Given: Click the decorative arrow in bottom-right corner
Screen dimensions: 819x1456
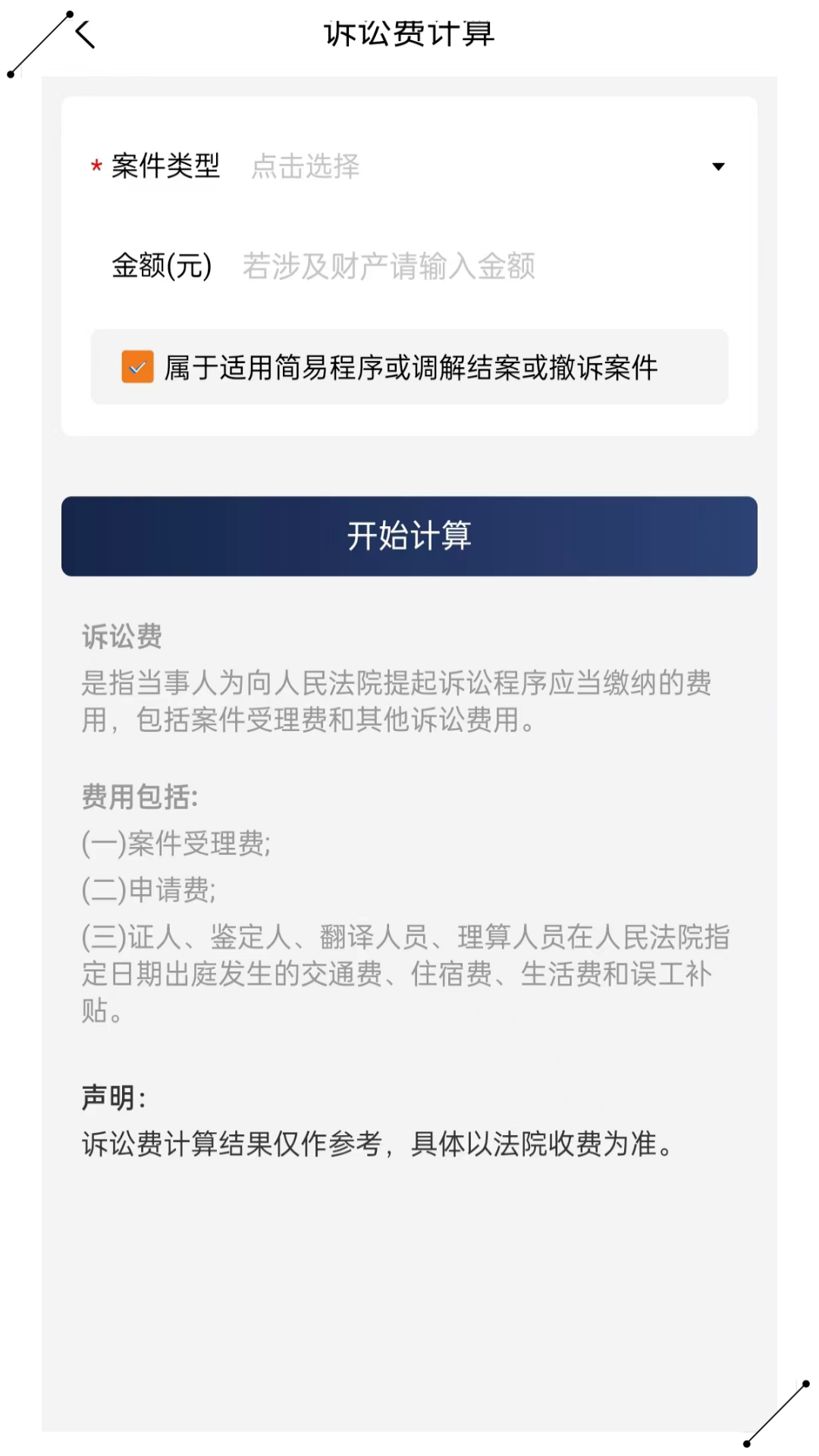Looking at the screenshot, I should [777, 1414].
